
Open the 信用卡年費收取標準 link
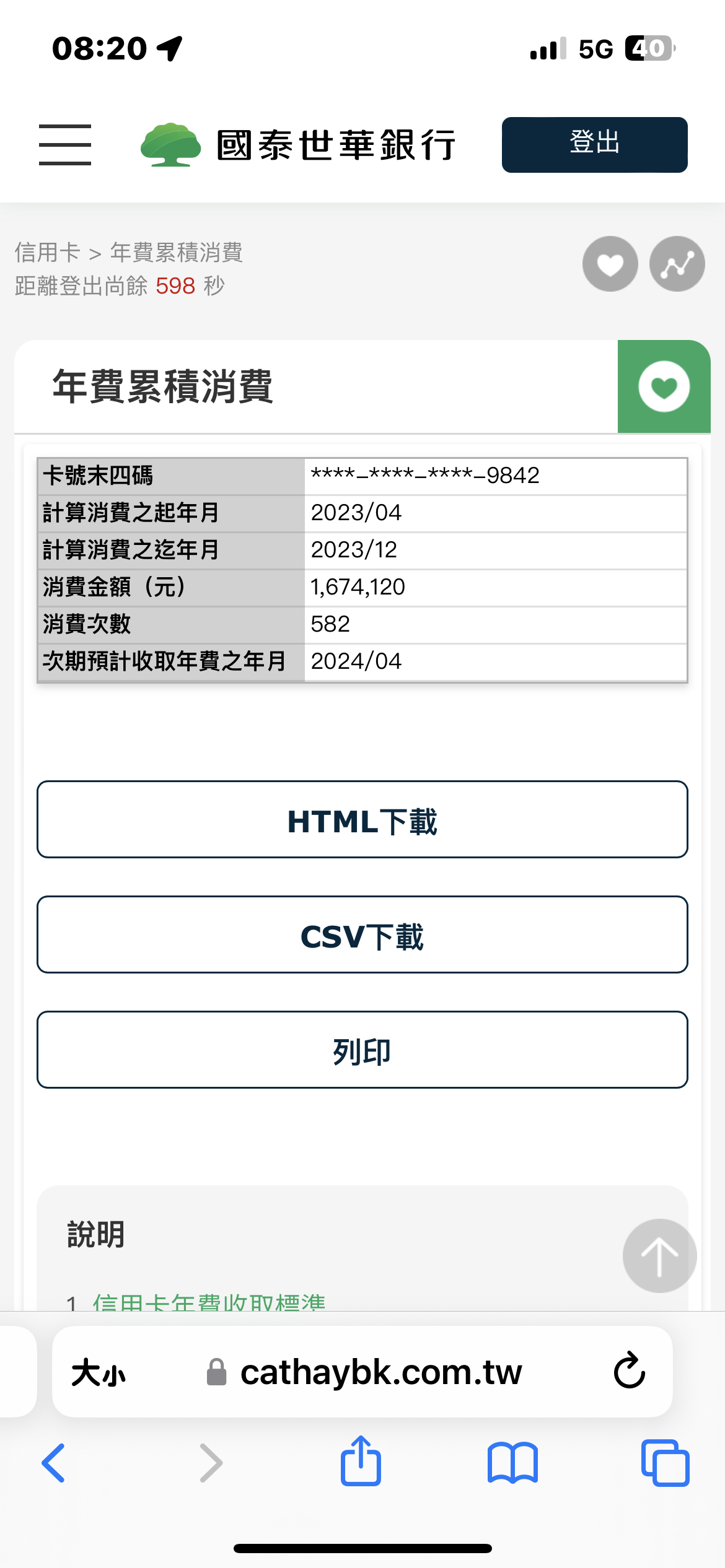coord(209,1302)
